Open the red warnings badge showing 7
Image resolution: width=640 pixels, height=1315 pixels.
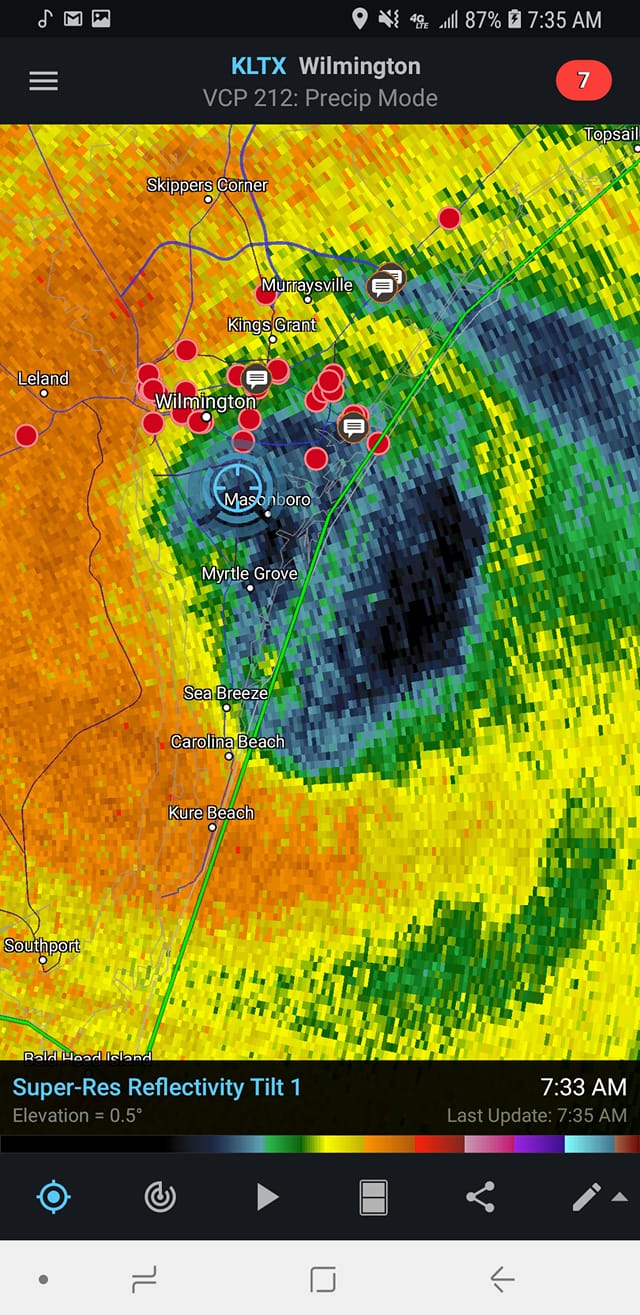click(x=583, y=81)
